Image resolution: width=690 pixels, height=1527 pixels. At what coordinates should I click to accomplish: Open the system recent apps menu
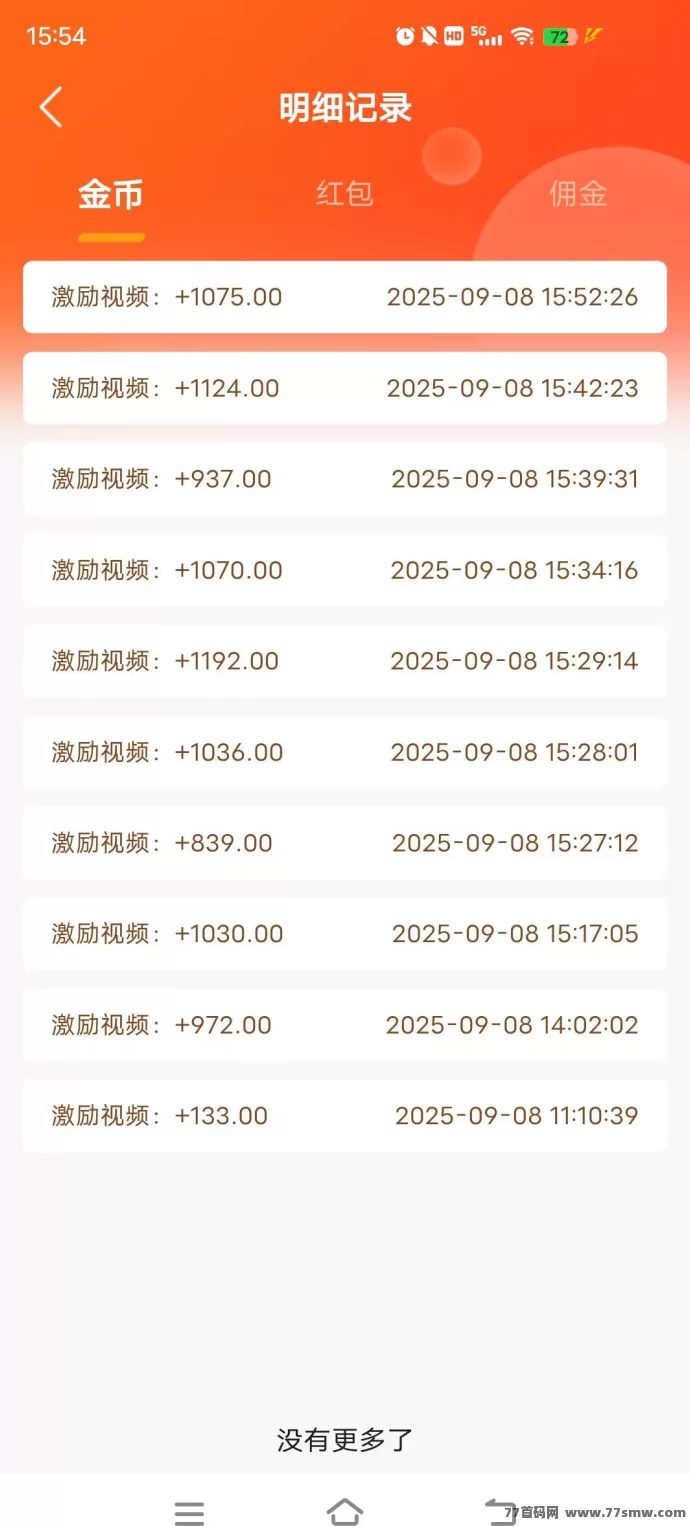coord(189,1512)
